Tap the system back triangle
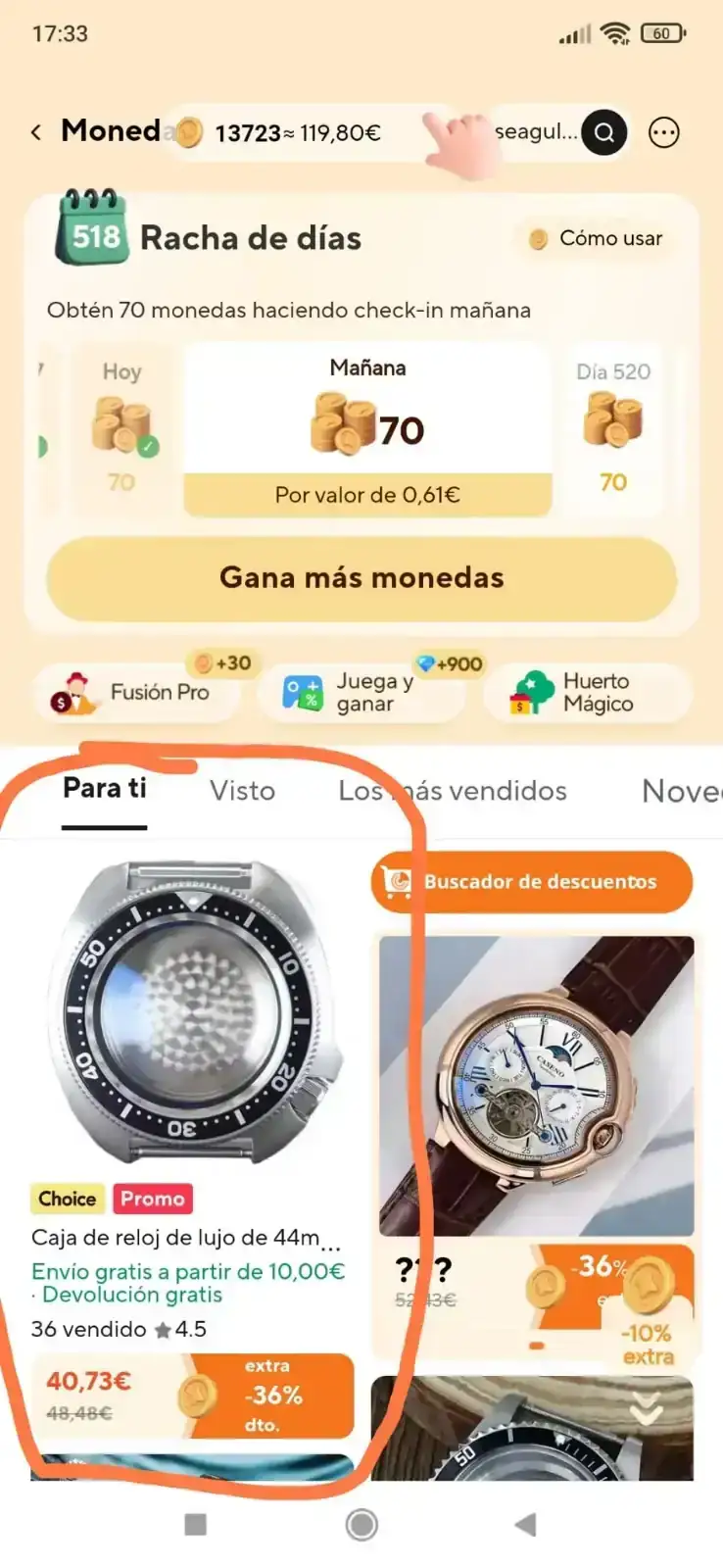 click(526, 1524)
